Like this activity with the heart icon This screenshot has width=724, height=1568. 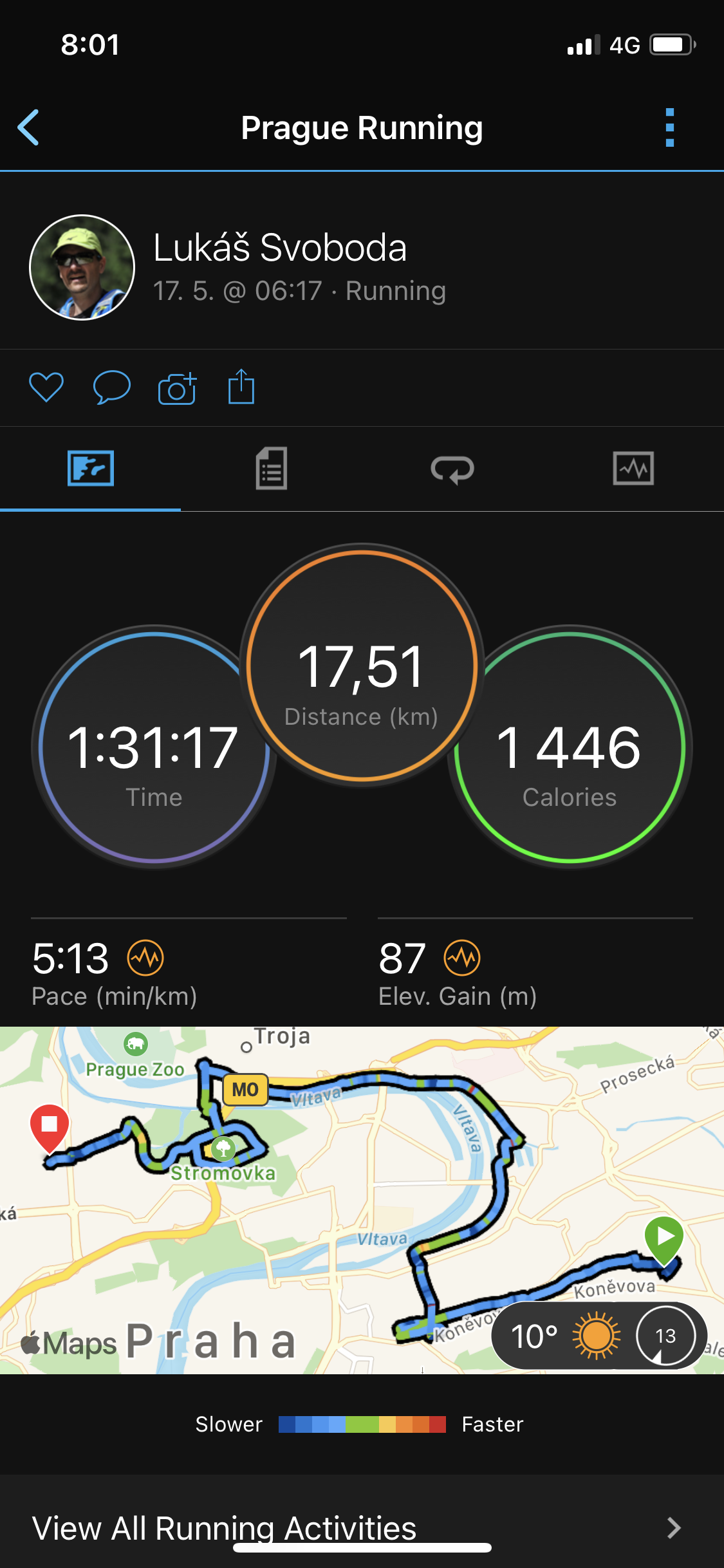pos(46,387)
